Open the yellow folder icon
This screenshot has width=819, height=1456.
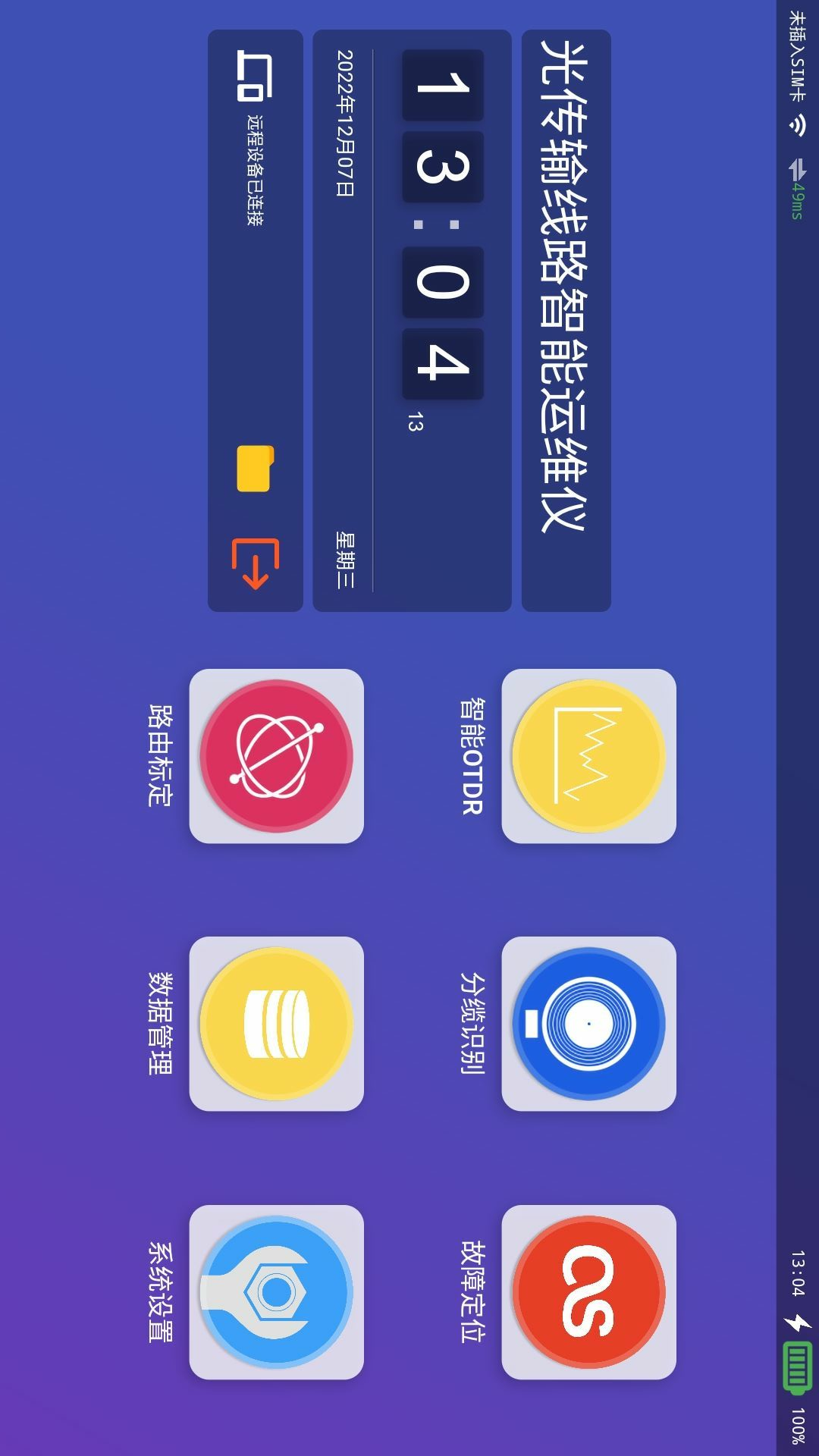pos(256,469)
